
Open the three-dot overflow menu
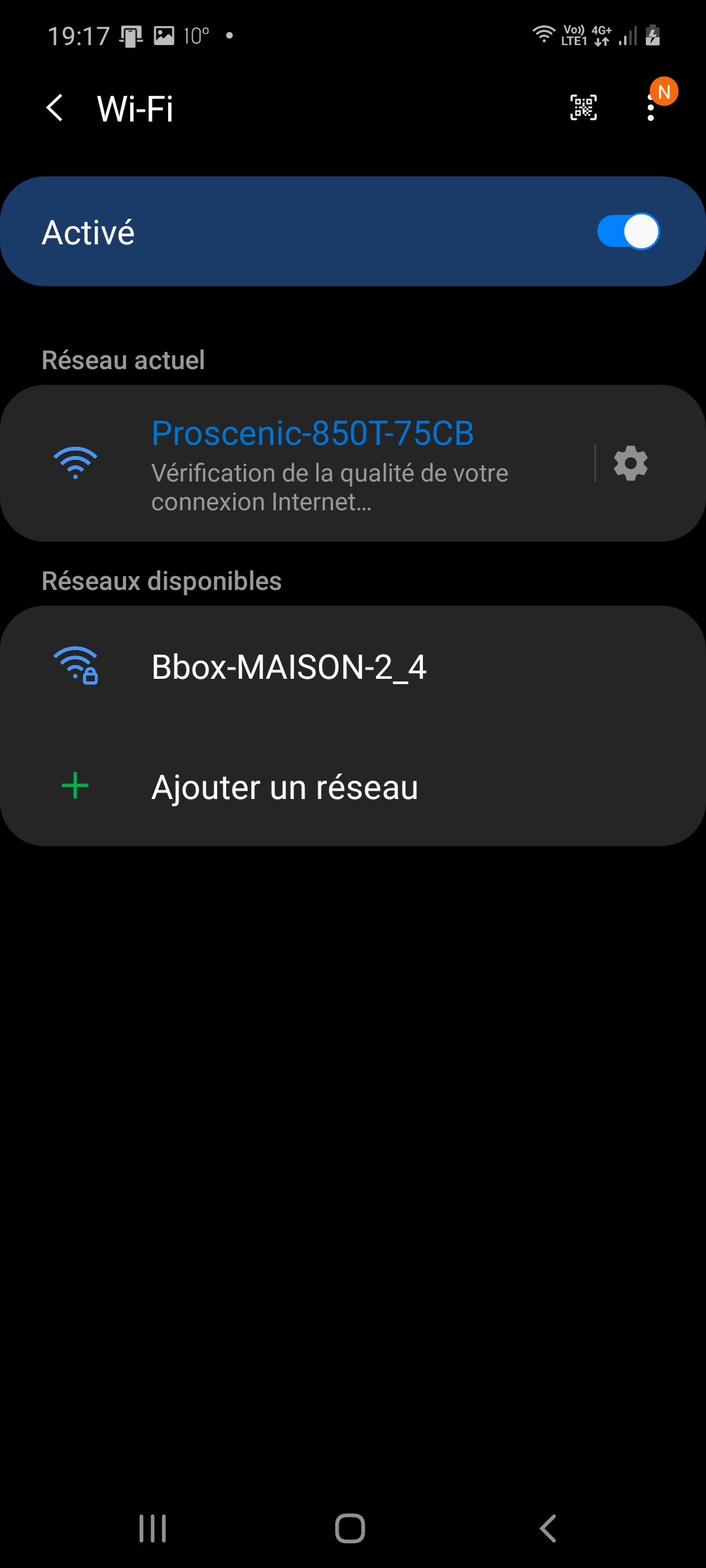650,108
